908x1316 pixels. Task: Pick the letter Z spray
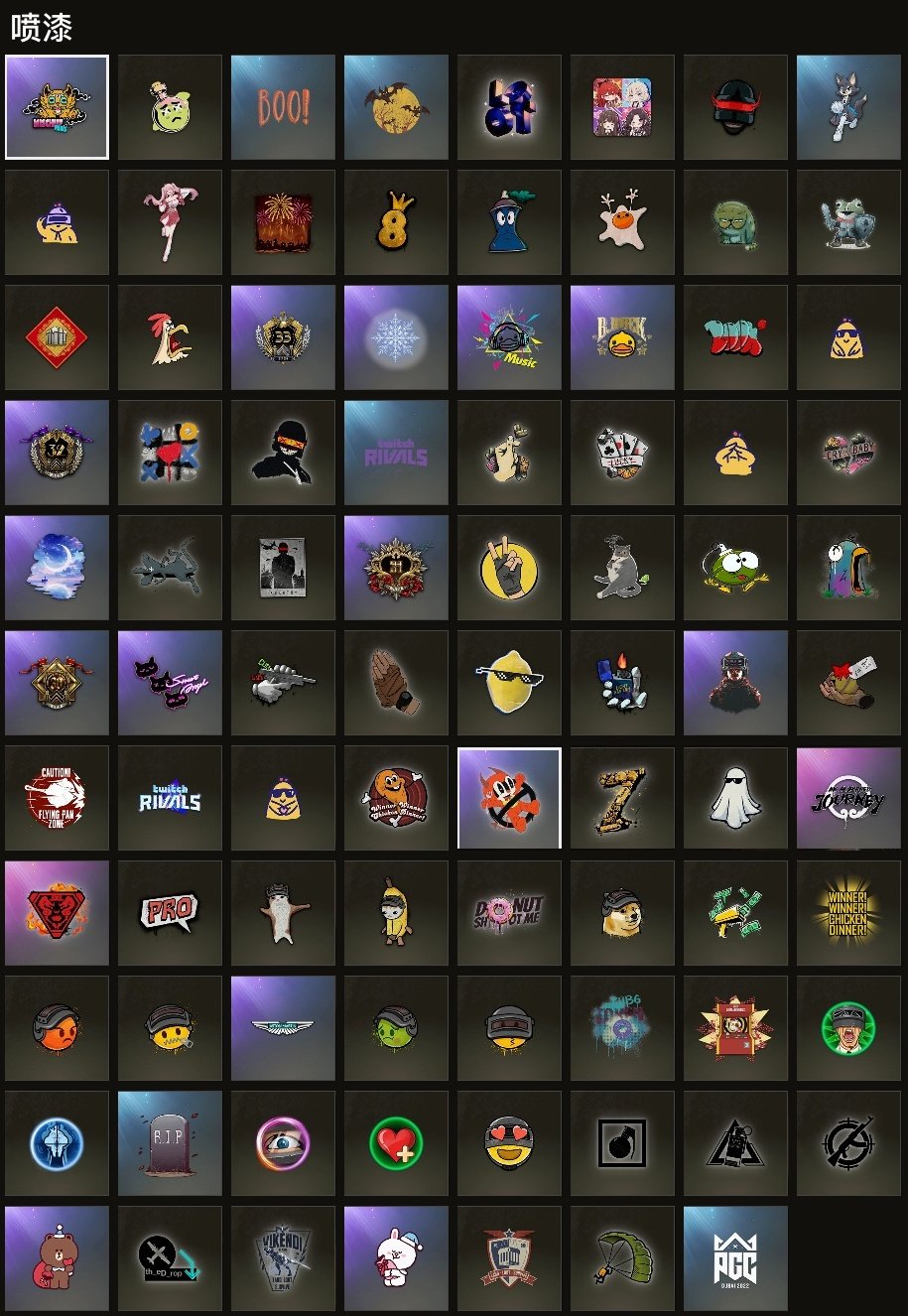(x=622, y=798)
